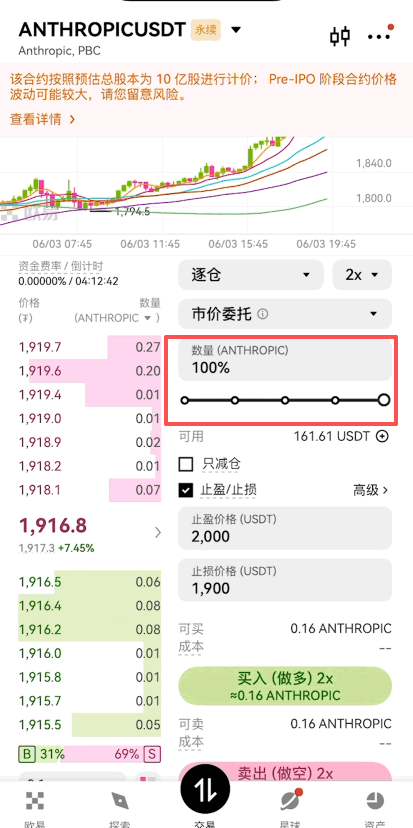The height and width of the screenshot is (828, 413).
Task: Open the candlestick chart icon
Action: coord(340,36)
